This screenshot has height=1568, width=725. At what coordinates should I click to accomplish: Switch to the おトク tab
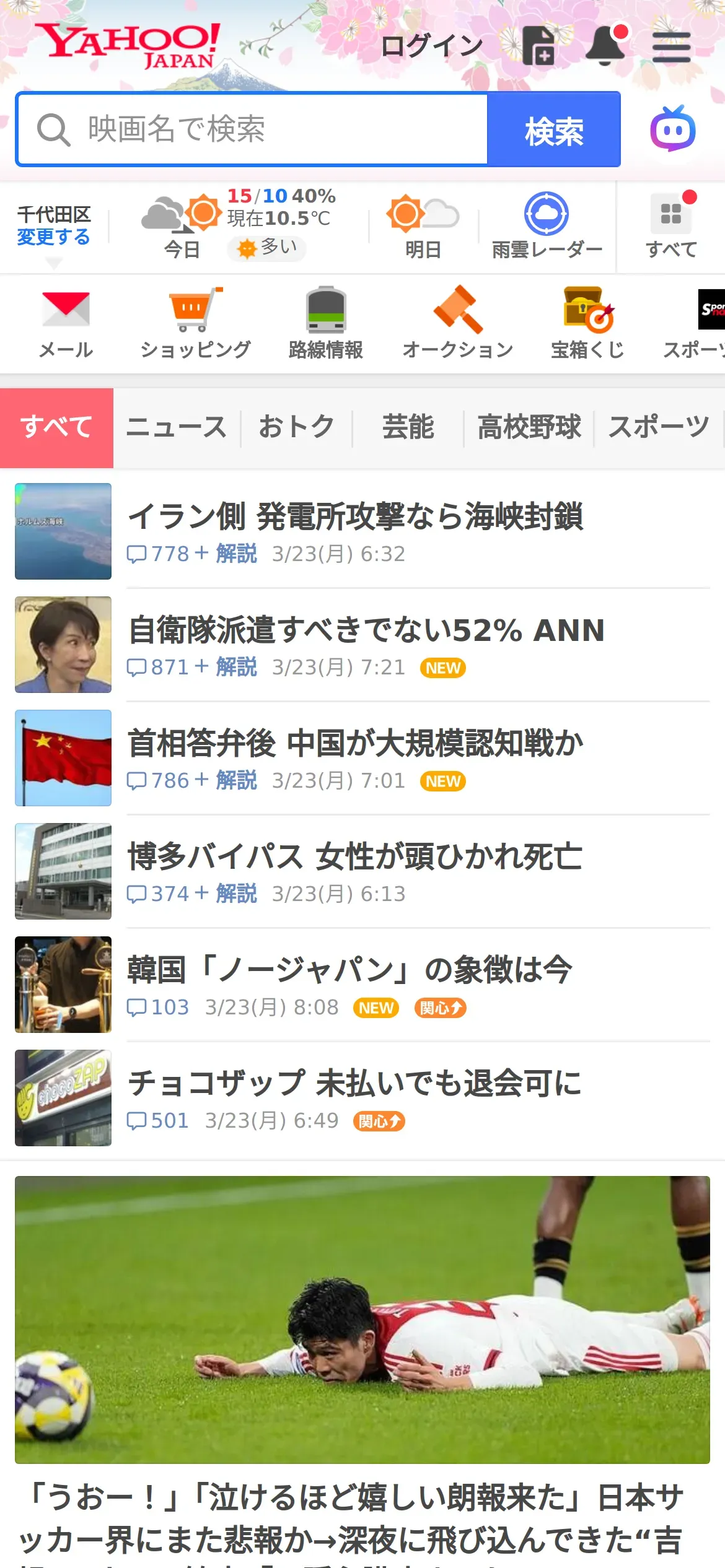pyautogui.click(x=296, y=427)
